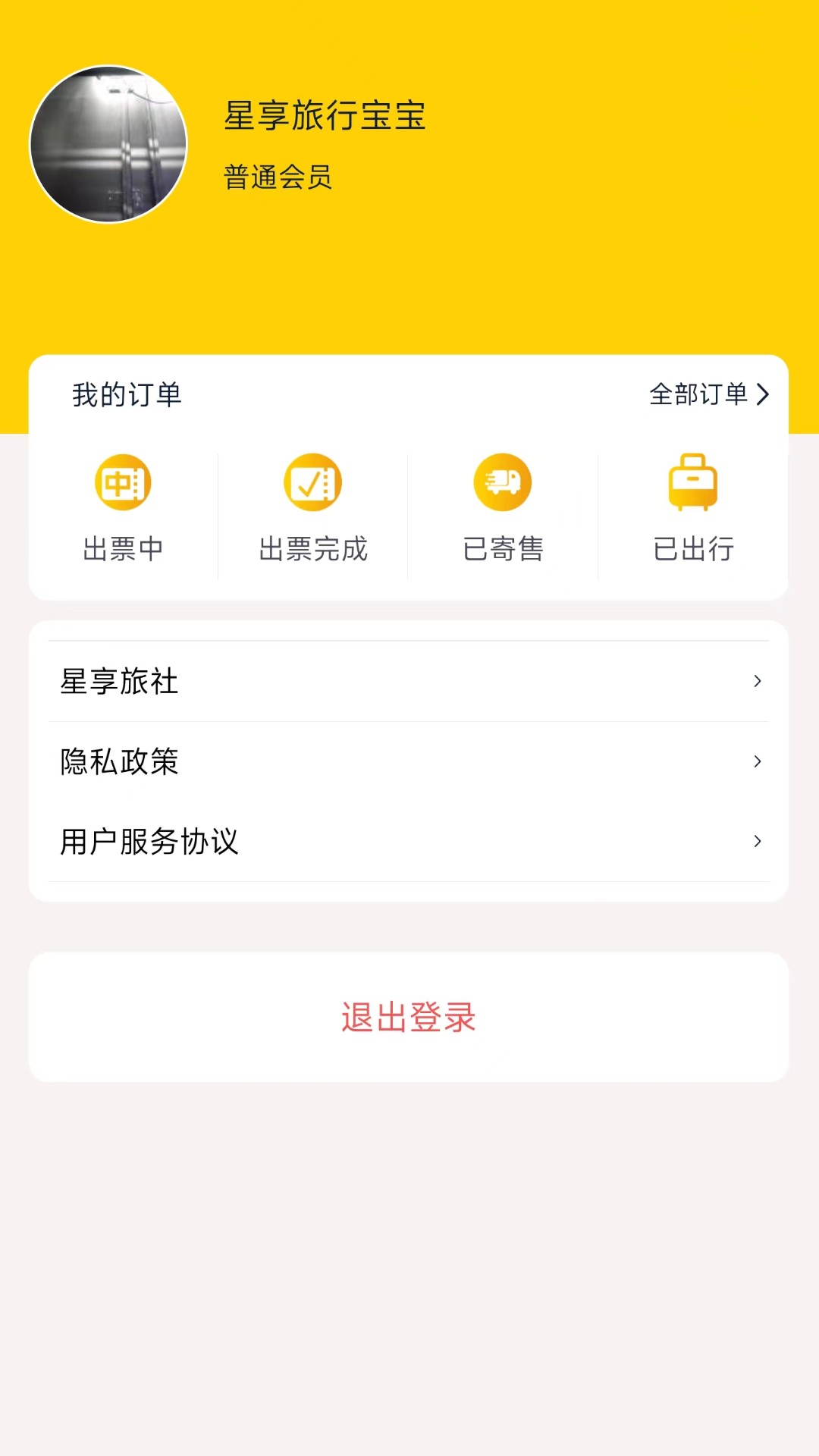Tap the suitcase icon for completed trips

tap(692, 482)
